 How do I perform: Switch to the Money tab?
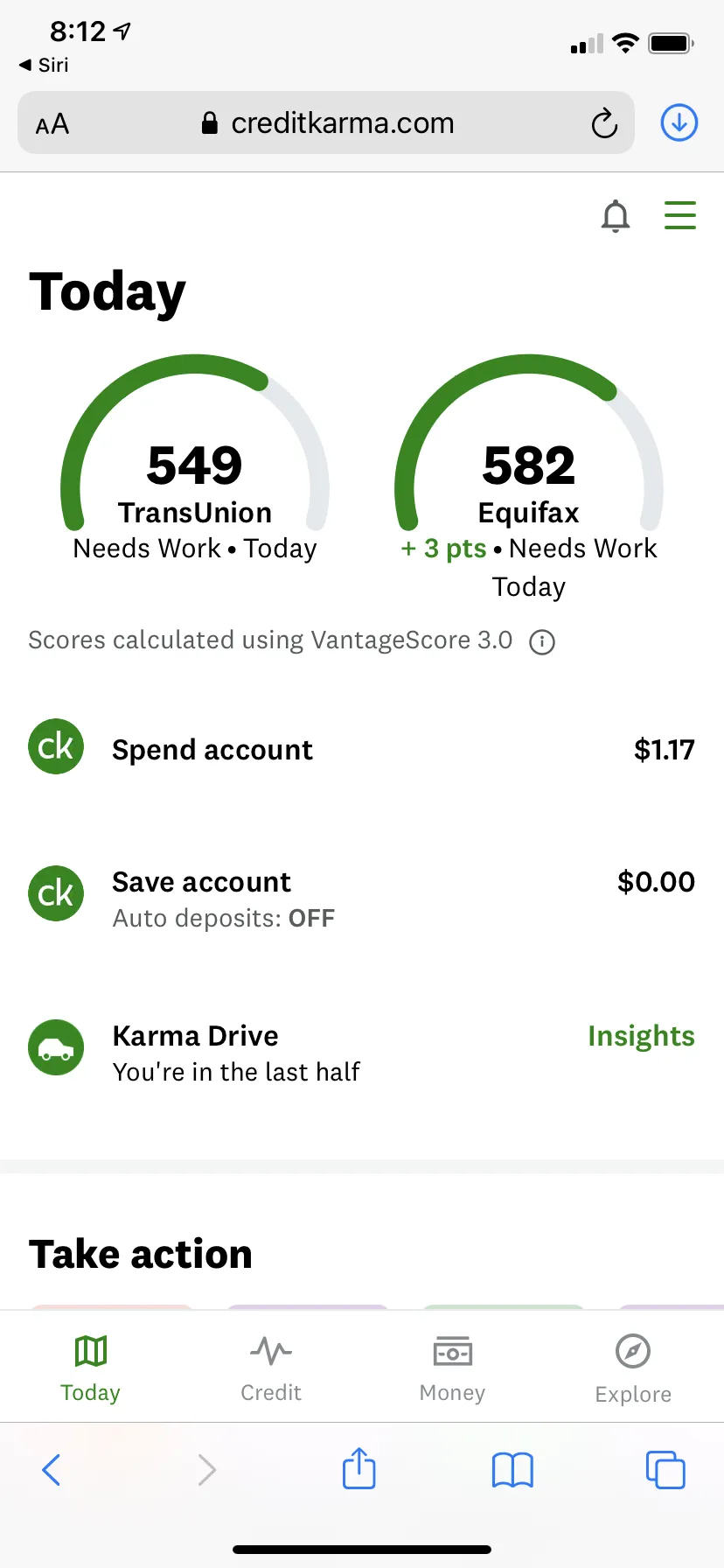point(452,1368)
